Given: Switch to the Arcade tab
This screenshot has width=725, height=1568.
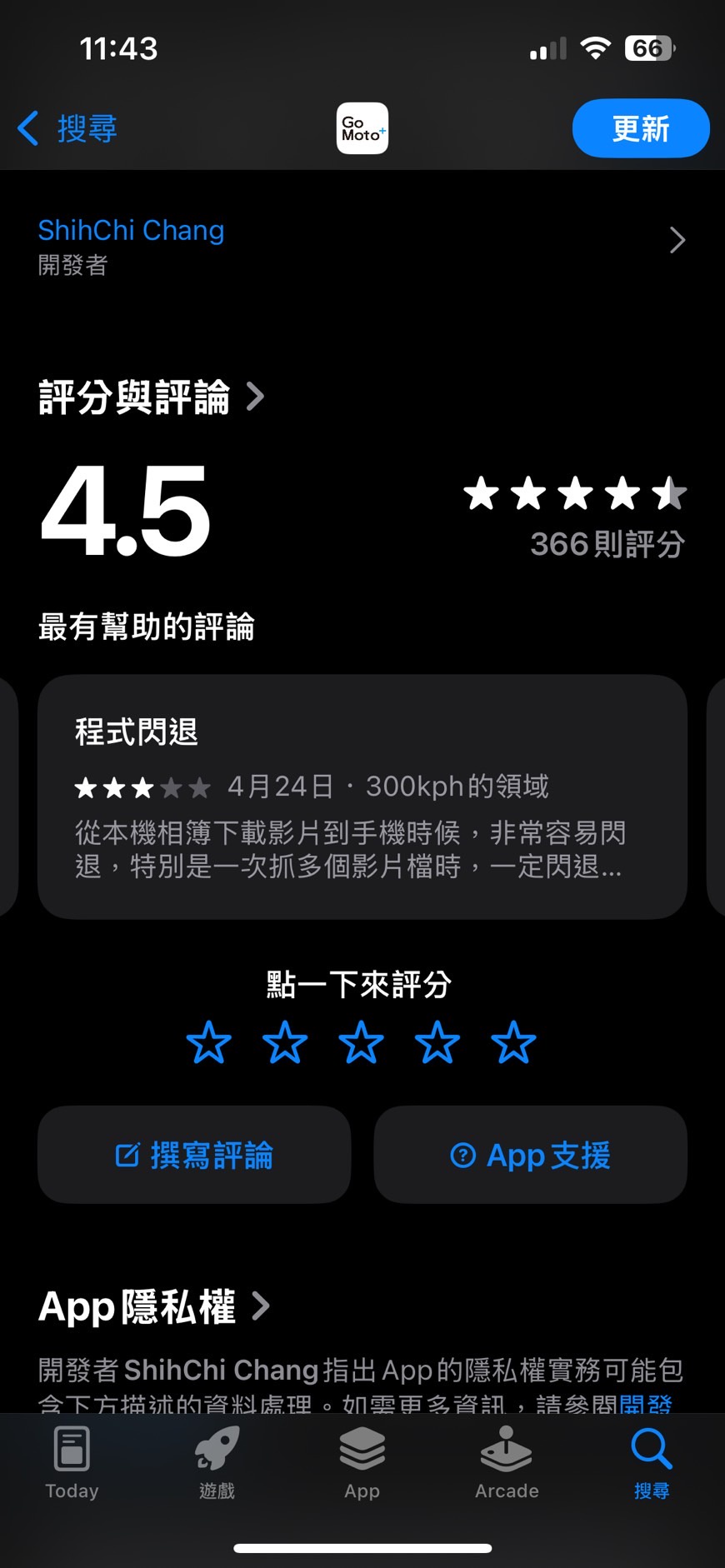Looking at the screenshot, I should [507, 1462].
